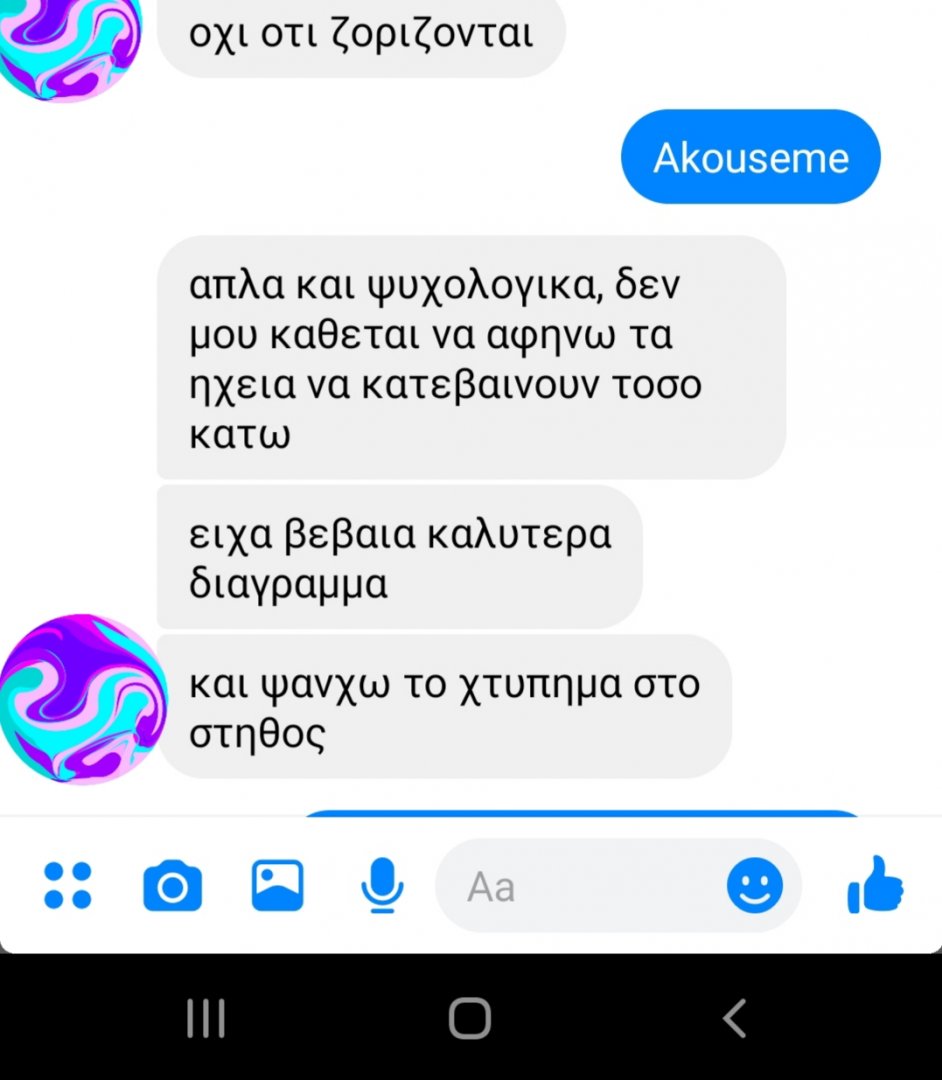Open the more actions grid icon

coord(68,885)
